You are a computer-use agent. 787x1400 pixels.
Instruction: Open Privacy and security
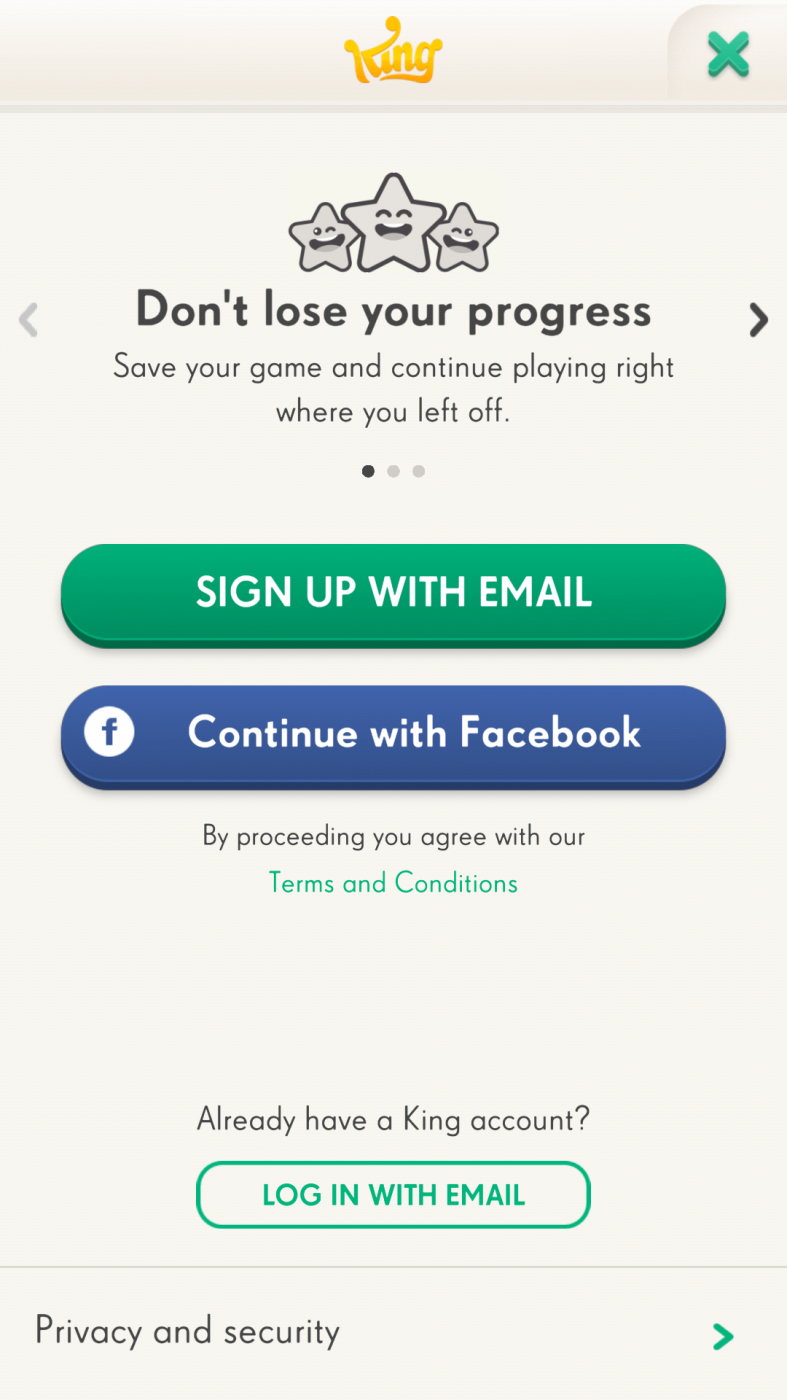click(393, 1333)
